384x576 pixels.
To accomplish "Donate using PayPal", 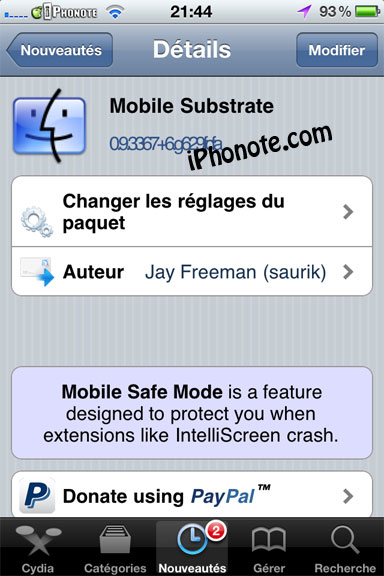I will 192,495.
